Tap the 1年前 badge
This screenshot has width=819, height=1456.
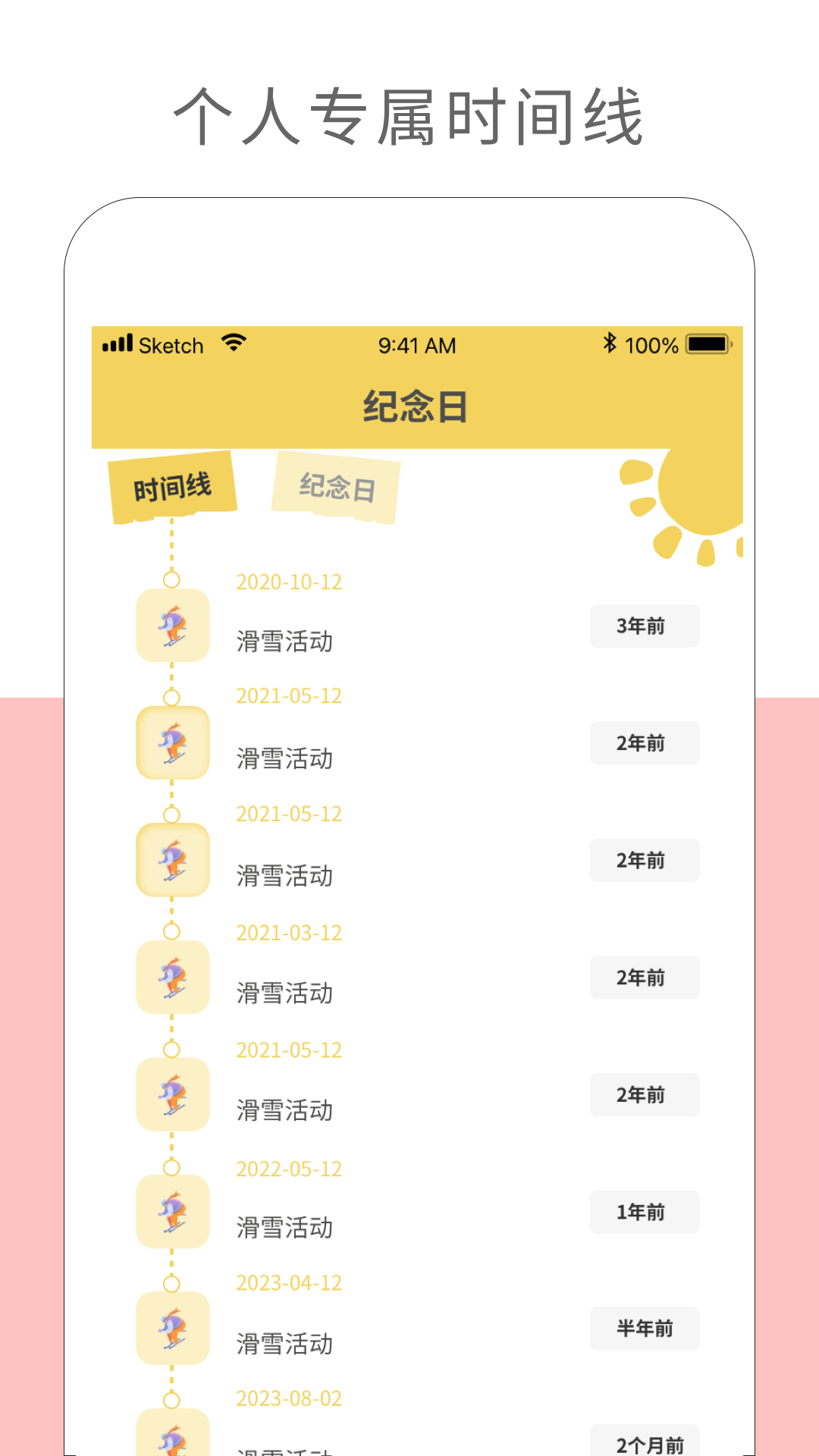coord(644,1212)
